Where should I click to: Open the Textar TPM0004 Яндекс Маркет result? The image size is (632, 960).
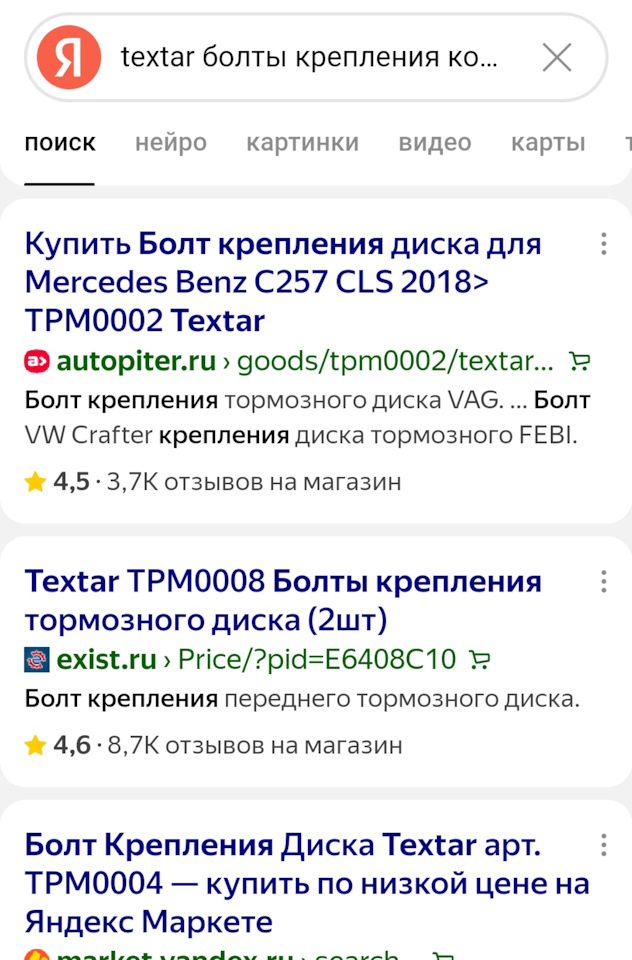coord(306,883)
